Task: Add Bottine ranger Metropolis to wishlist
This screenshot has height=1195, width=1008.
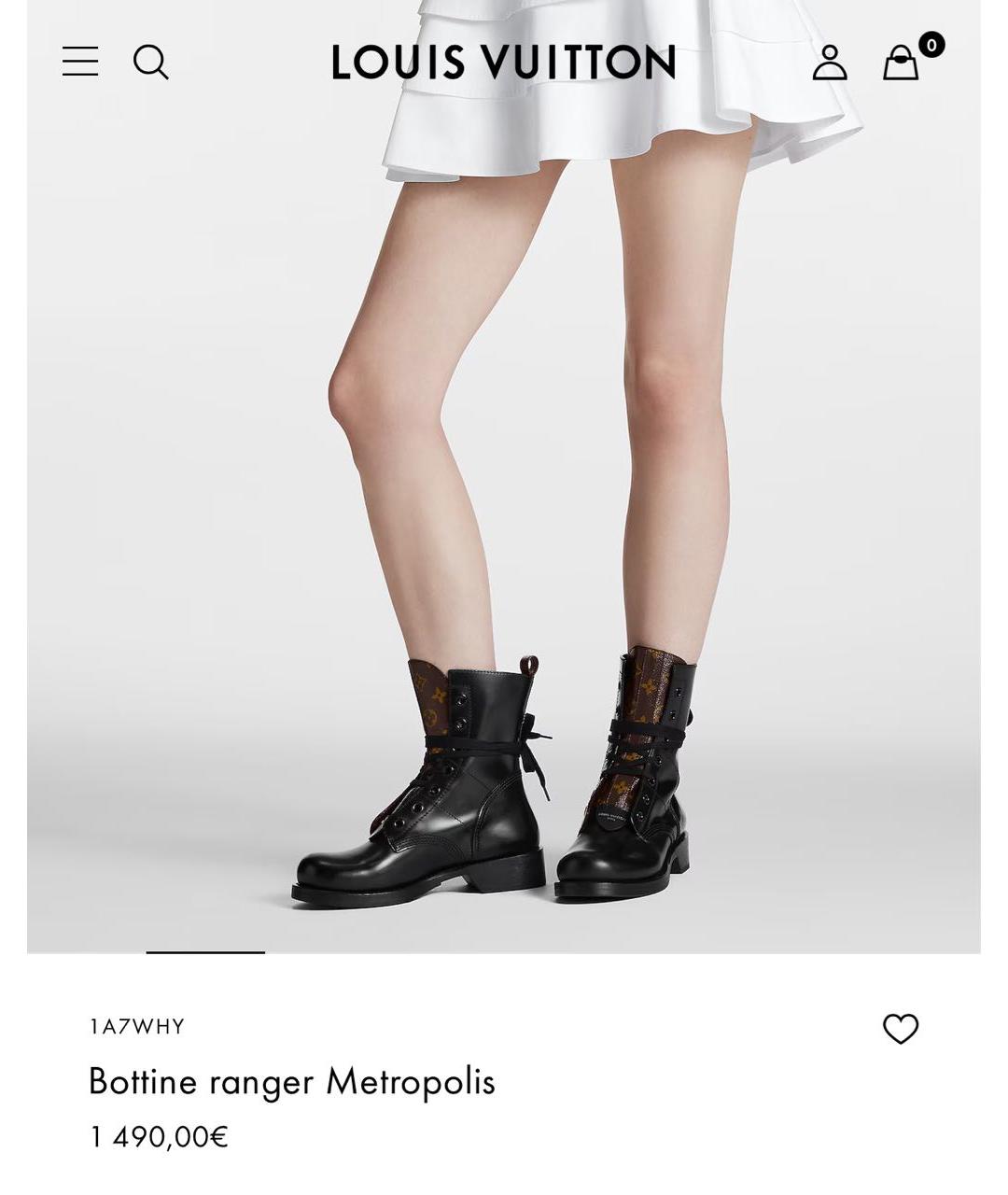Action: click(901, 1029)
